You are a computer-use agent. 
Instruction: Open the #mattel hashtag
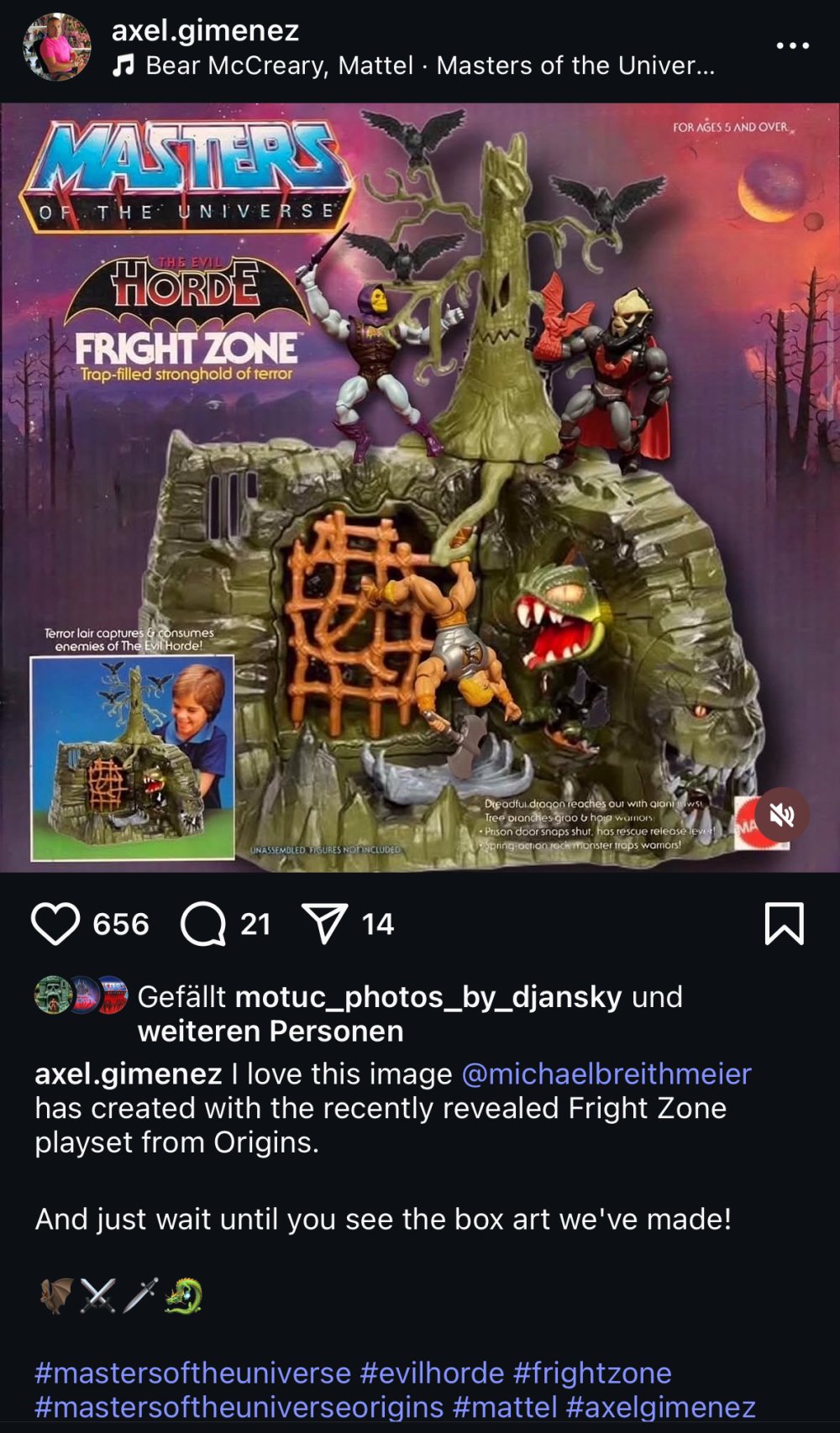pos(505,1407)
